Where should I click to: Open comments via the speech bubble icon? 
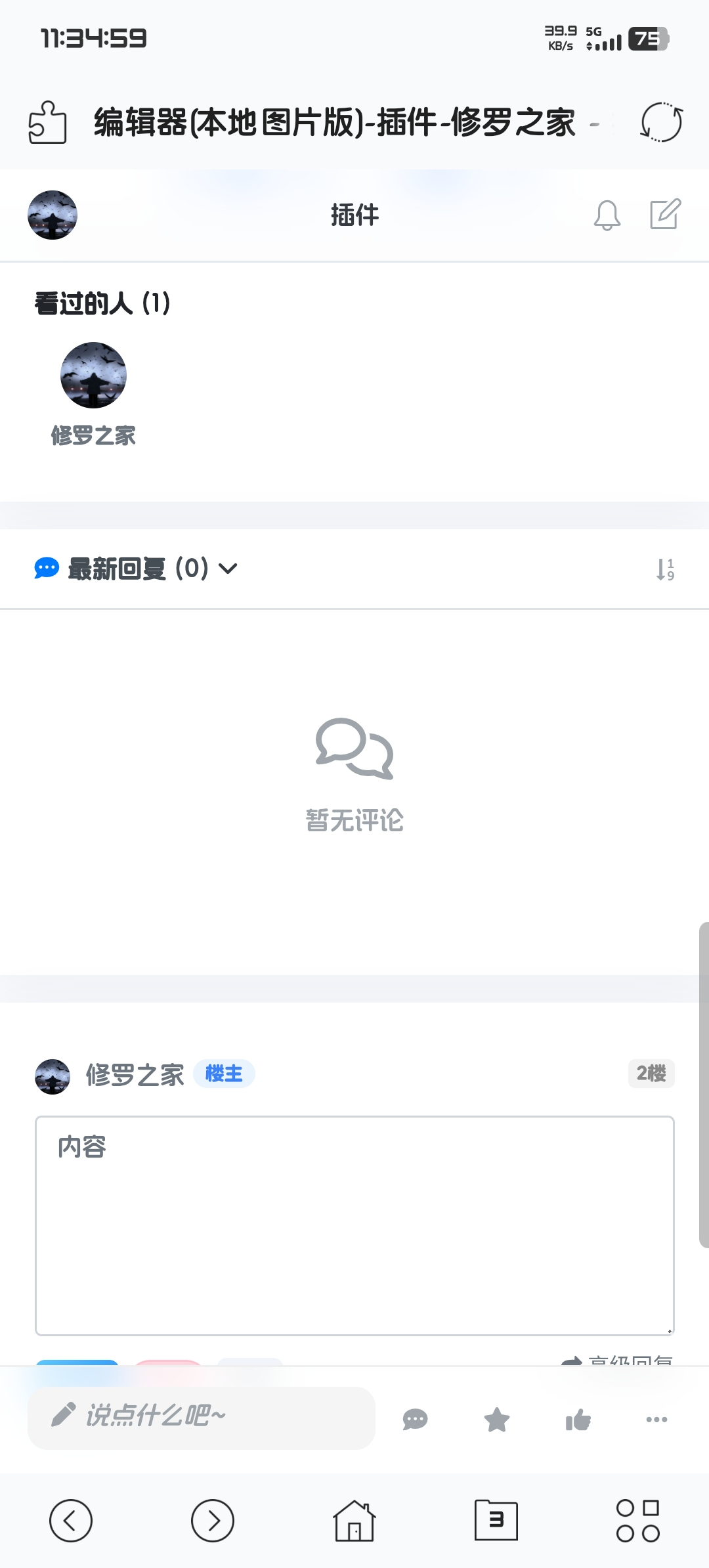(x=415, y=1420)
